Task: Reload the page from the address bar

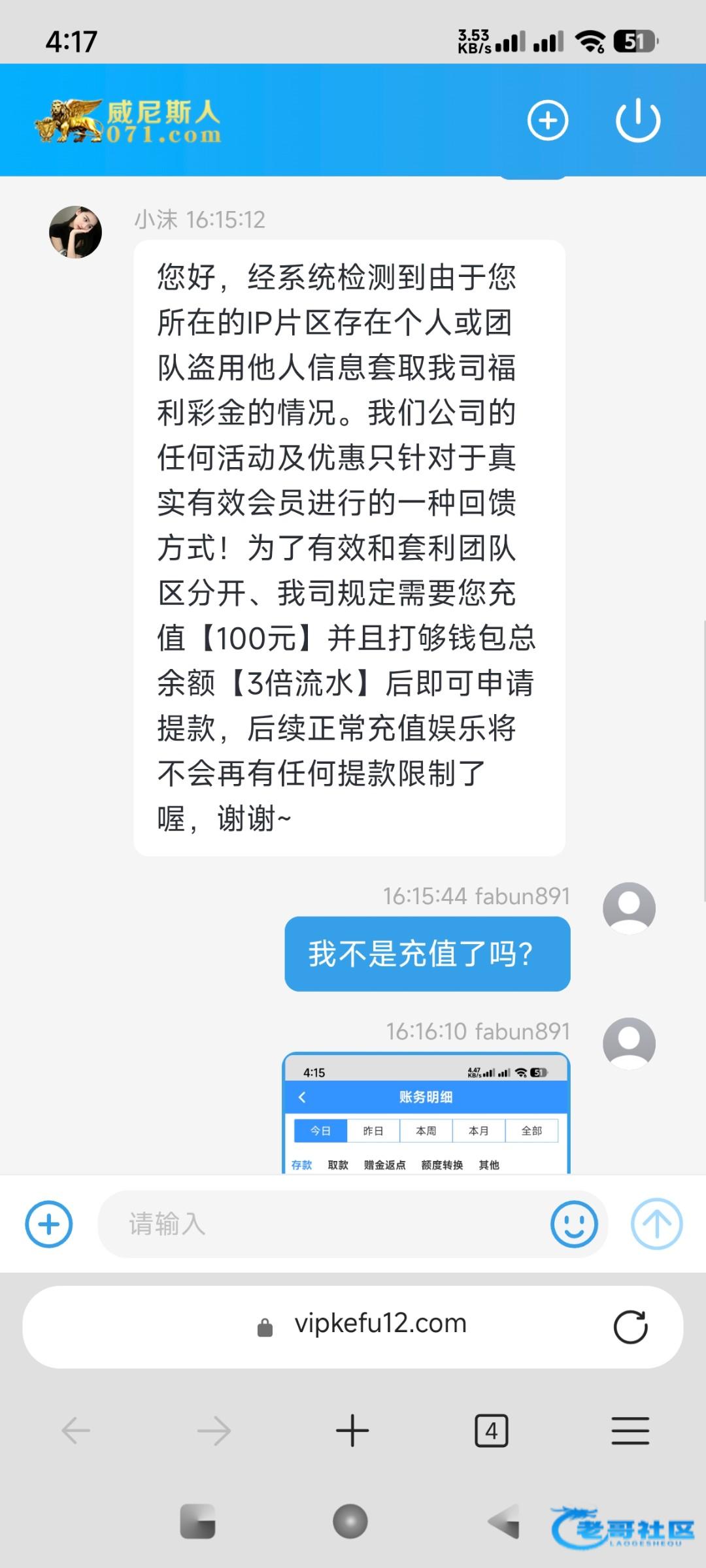Action: pyautogui.click(x=631, y=1327)
